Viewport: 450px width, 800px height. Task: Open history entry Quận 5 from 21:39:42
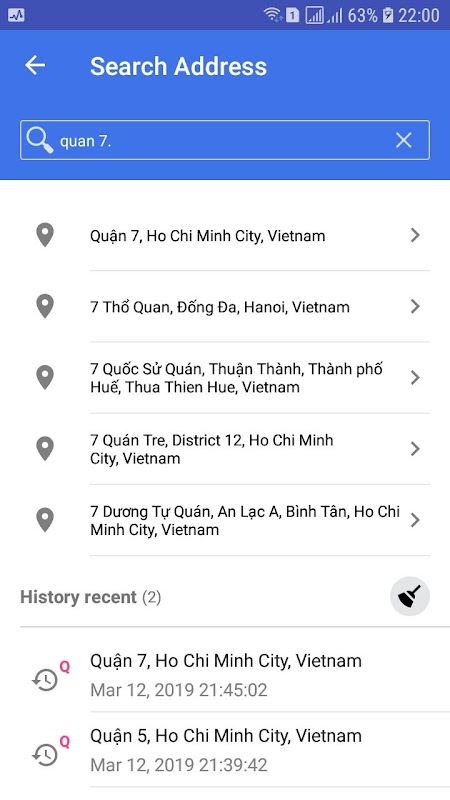(x=225, y=749)
